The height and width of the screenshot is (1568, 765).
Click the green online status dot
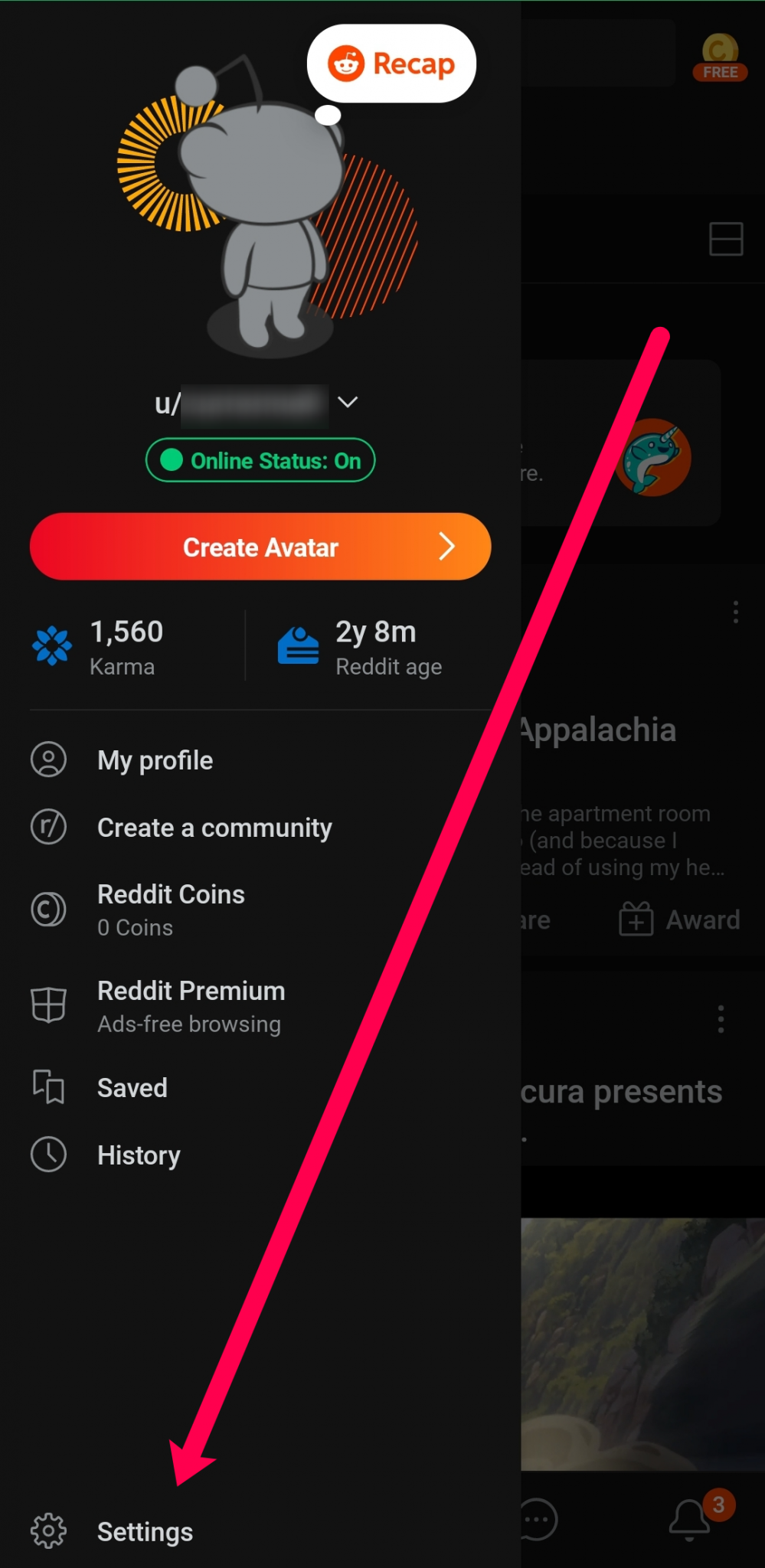click(x=172, y=460)
